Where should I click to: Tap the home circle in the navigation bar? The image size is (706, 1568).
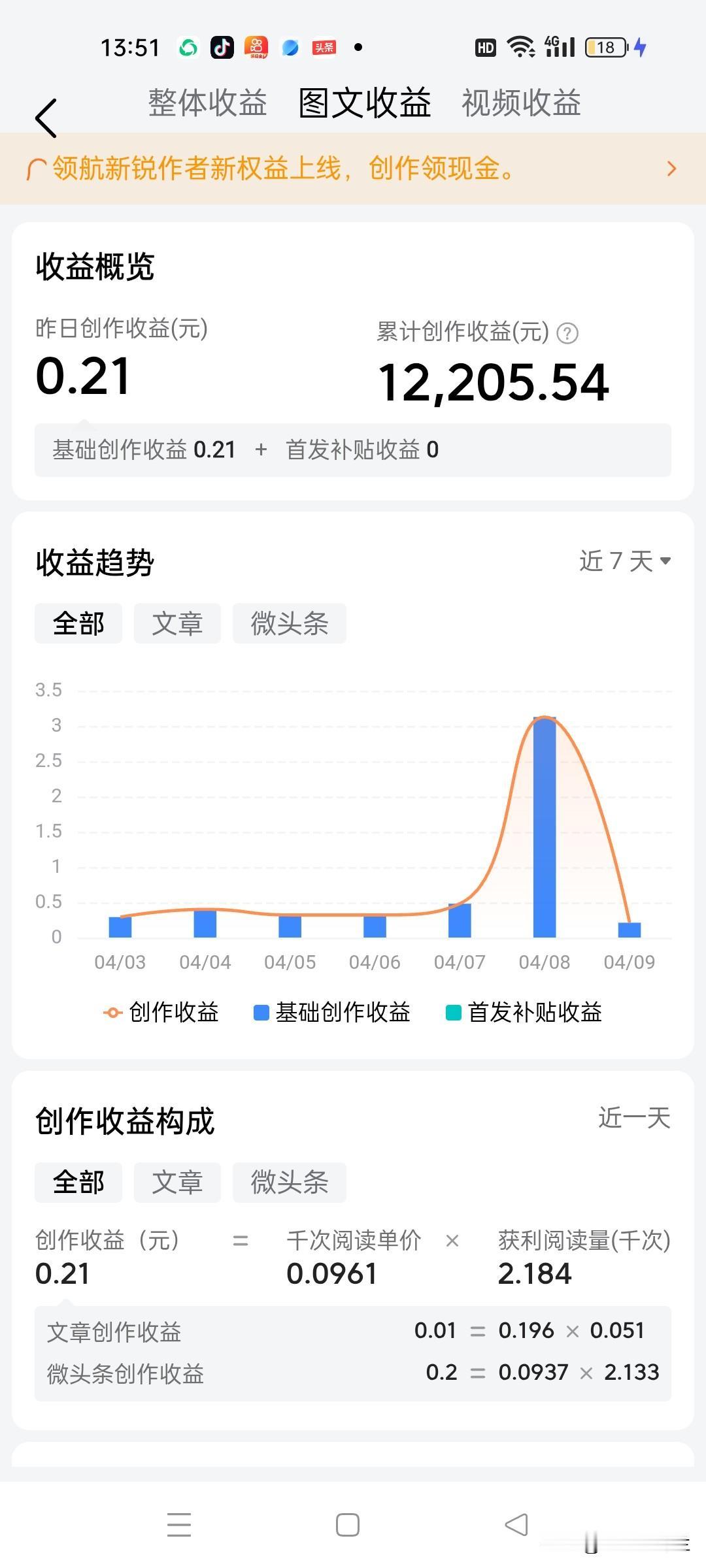pyautogui.click(x=348, y=1525)
